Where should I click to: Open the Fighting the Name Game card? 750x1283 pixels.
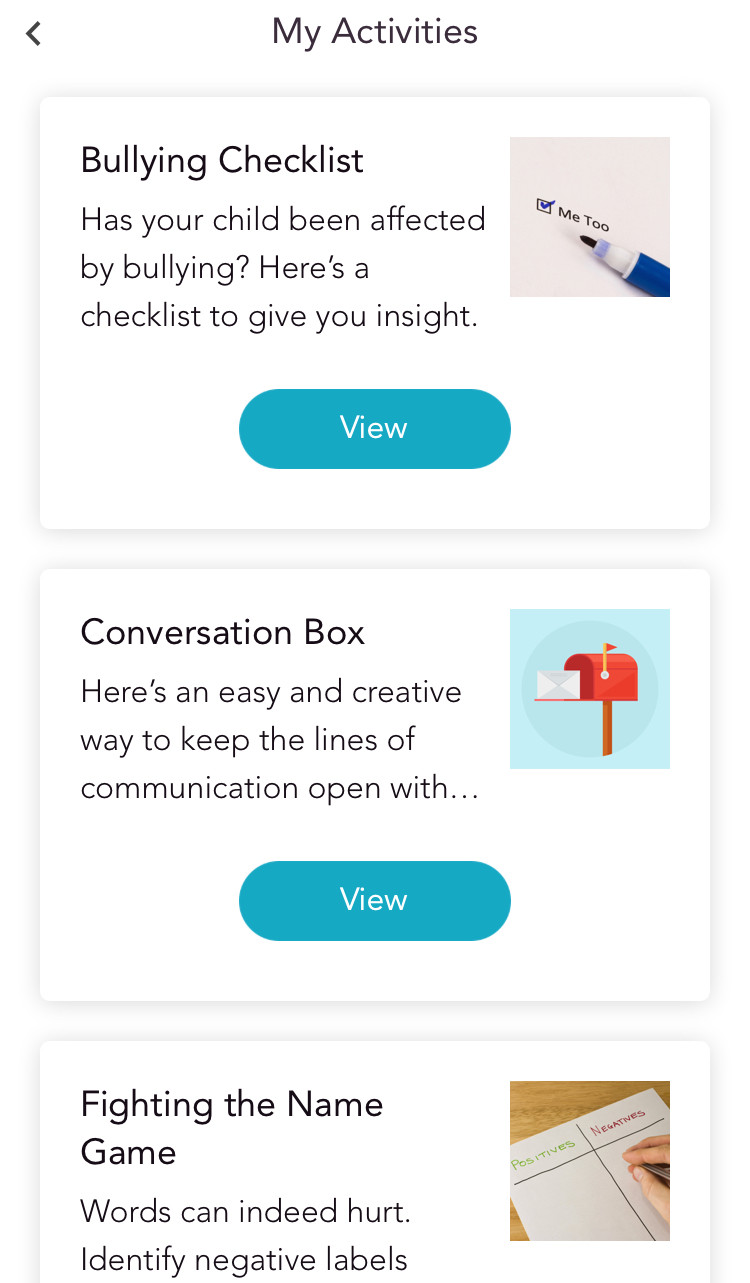pos(375,1162)
